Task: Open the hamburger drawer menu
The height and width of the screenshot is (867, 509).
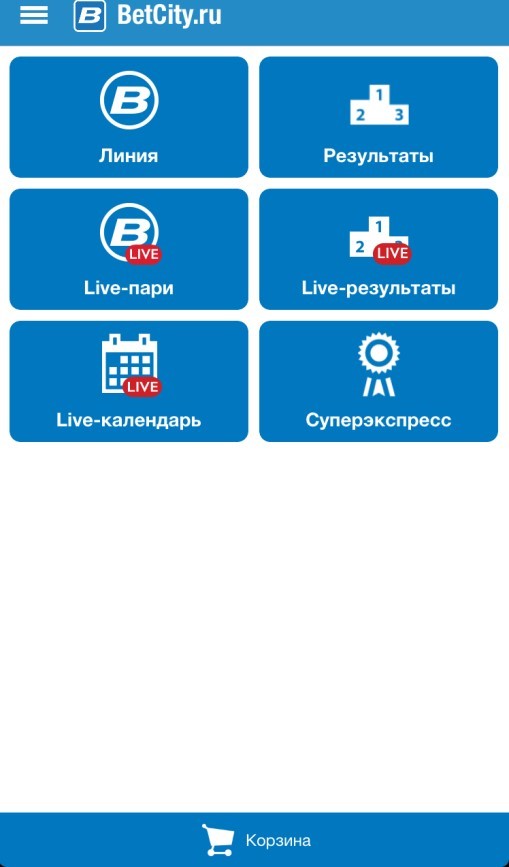Action: pos(34,15)
